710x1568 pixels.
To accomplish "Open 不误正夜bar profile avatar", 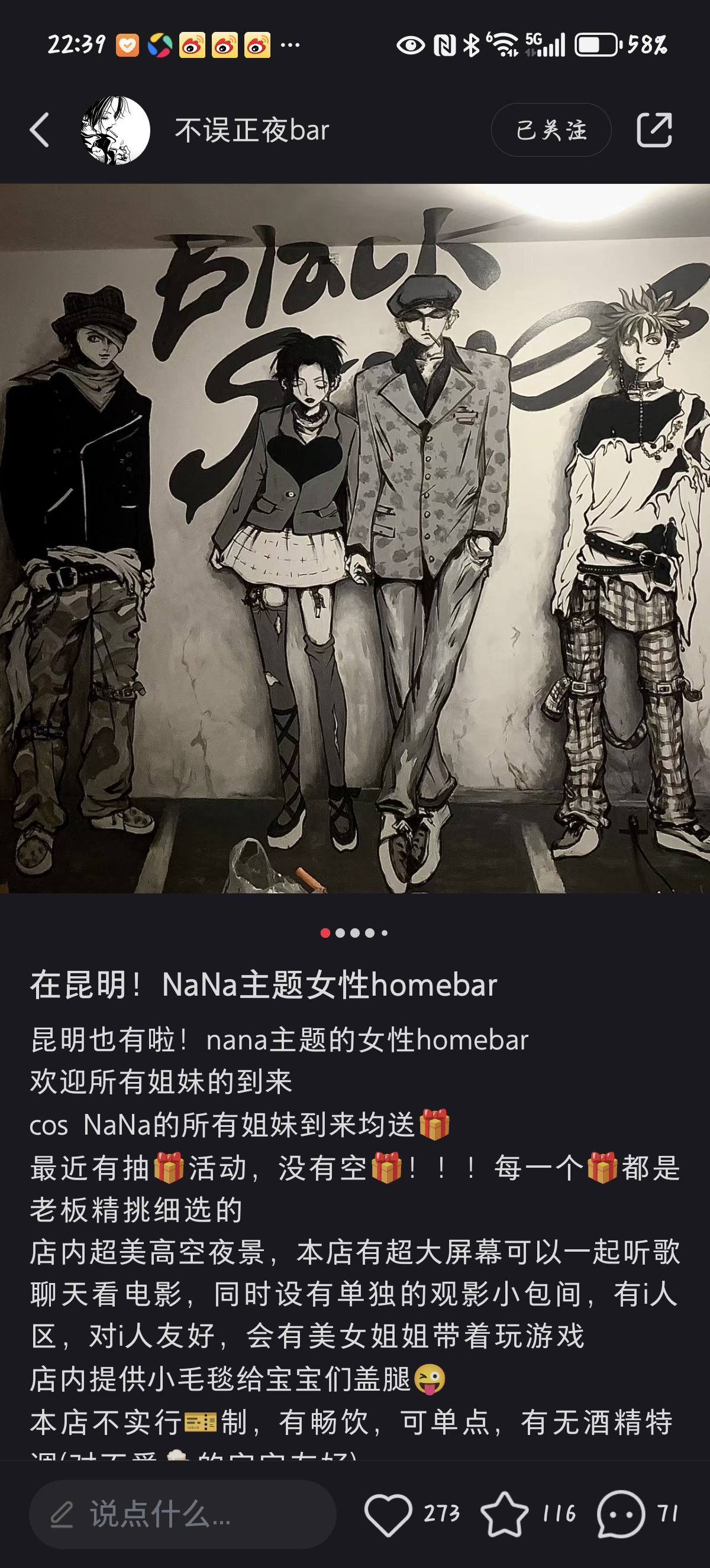I will [116, 130].
